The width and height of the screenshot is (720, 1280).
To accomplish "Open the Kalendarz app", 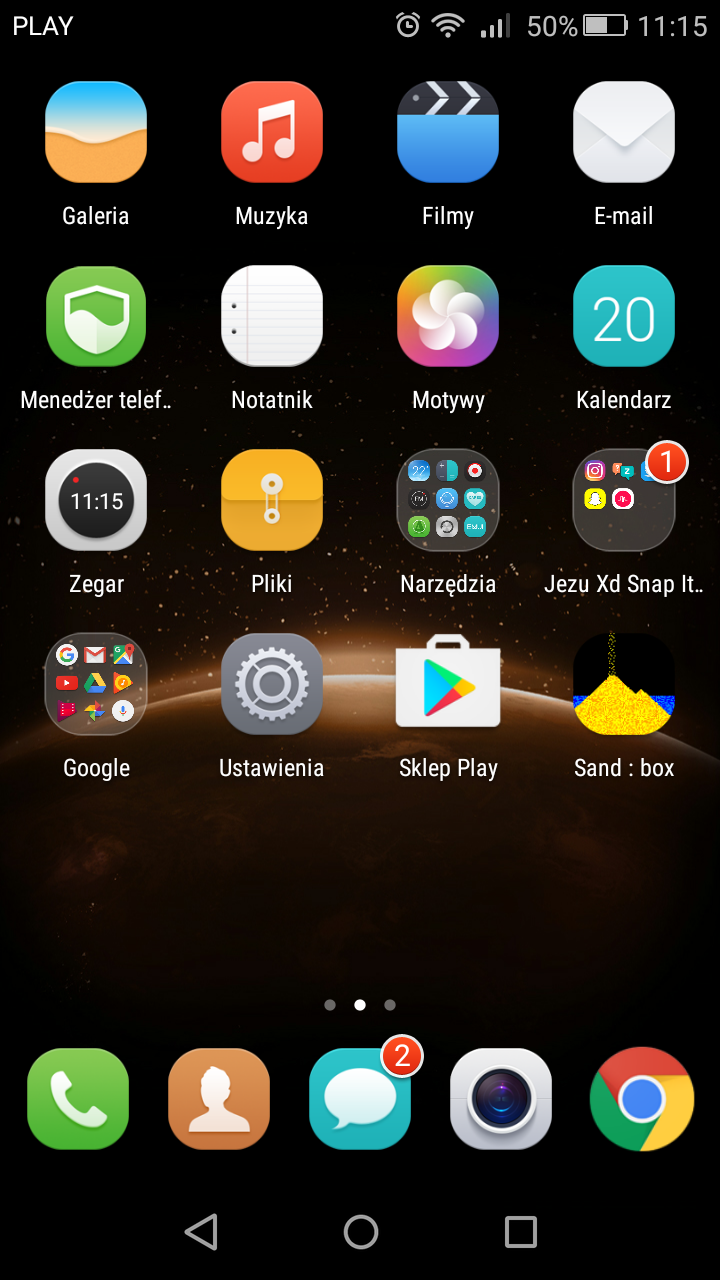I will coord(624,317).
